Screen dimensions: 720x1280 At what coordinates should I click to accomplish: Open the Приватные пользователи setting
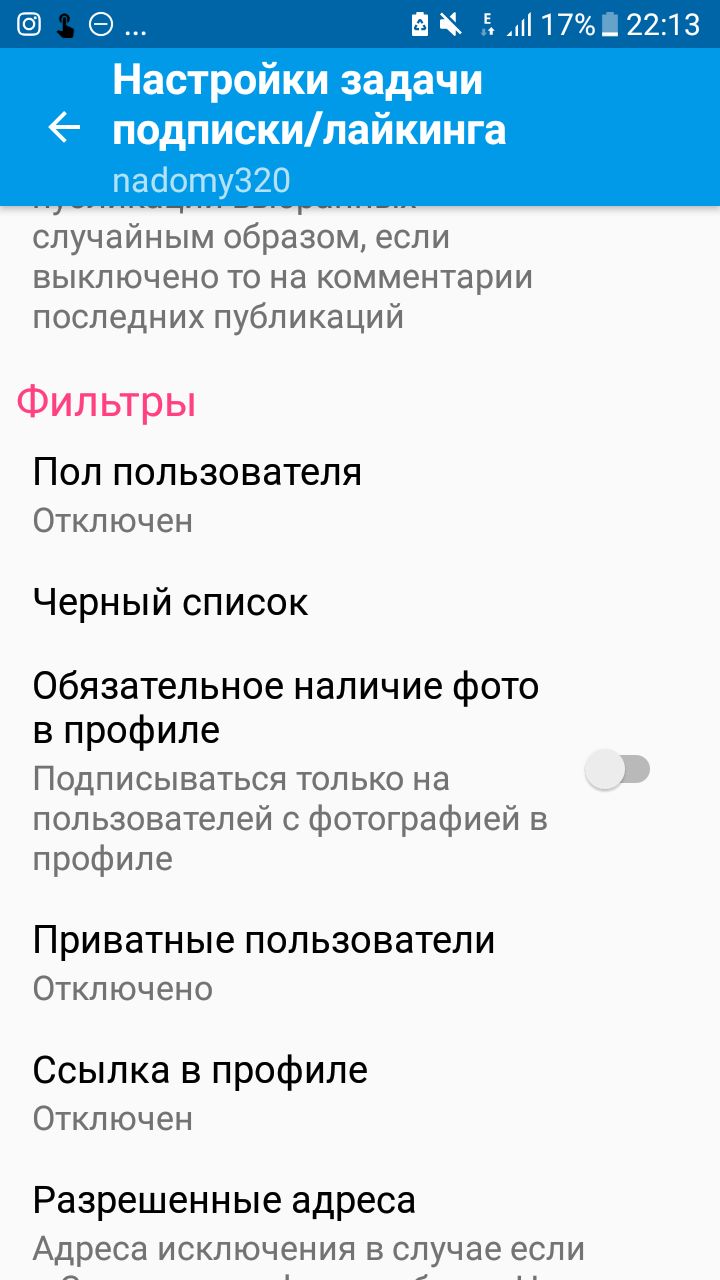(x=264, y=962)
